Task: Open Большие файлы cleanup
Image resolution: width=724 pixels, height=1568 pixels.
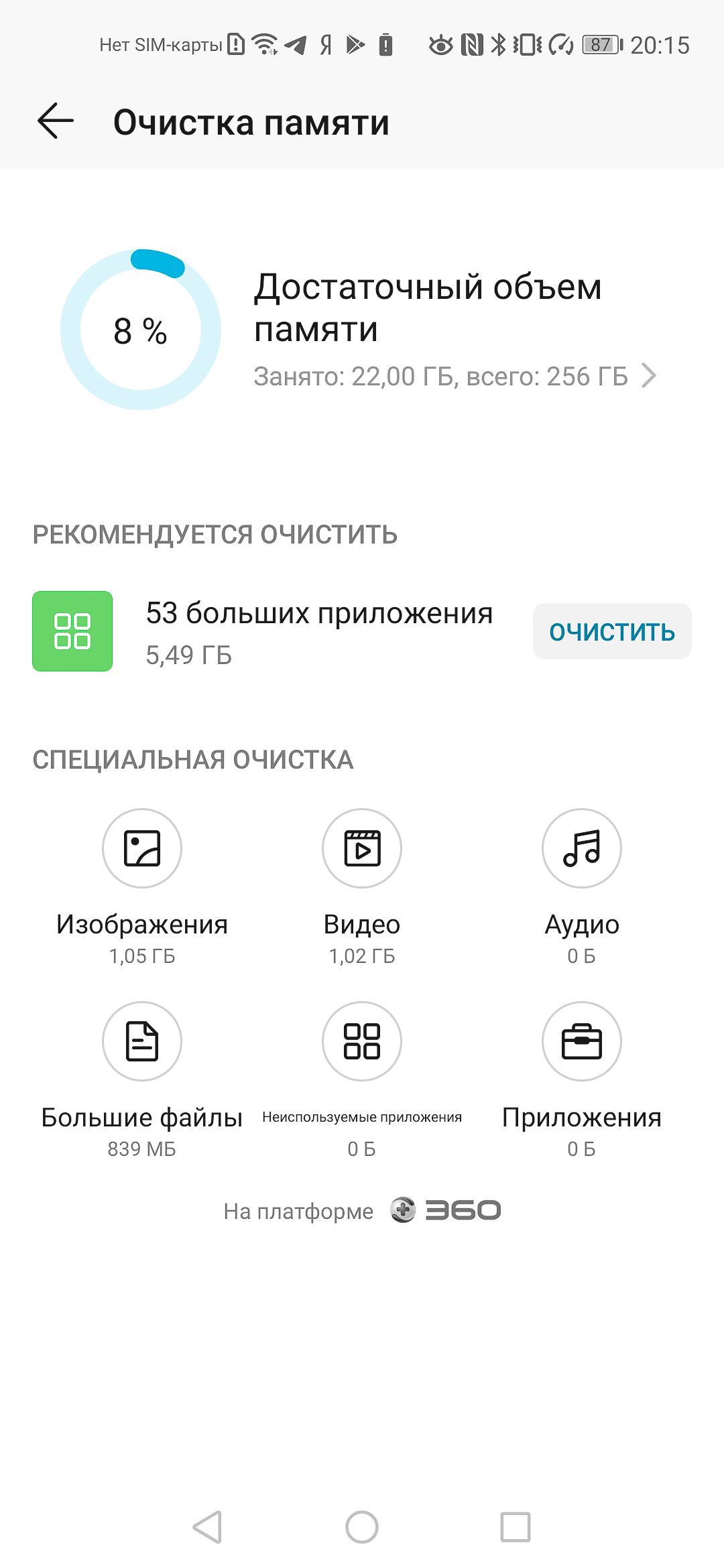Action: (x=142, y=1080)
